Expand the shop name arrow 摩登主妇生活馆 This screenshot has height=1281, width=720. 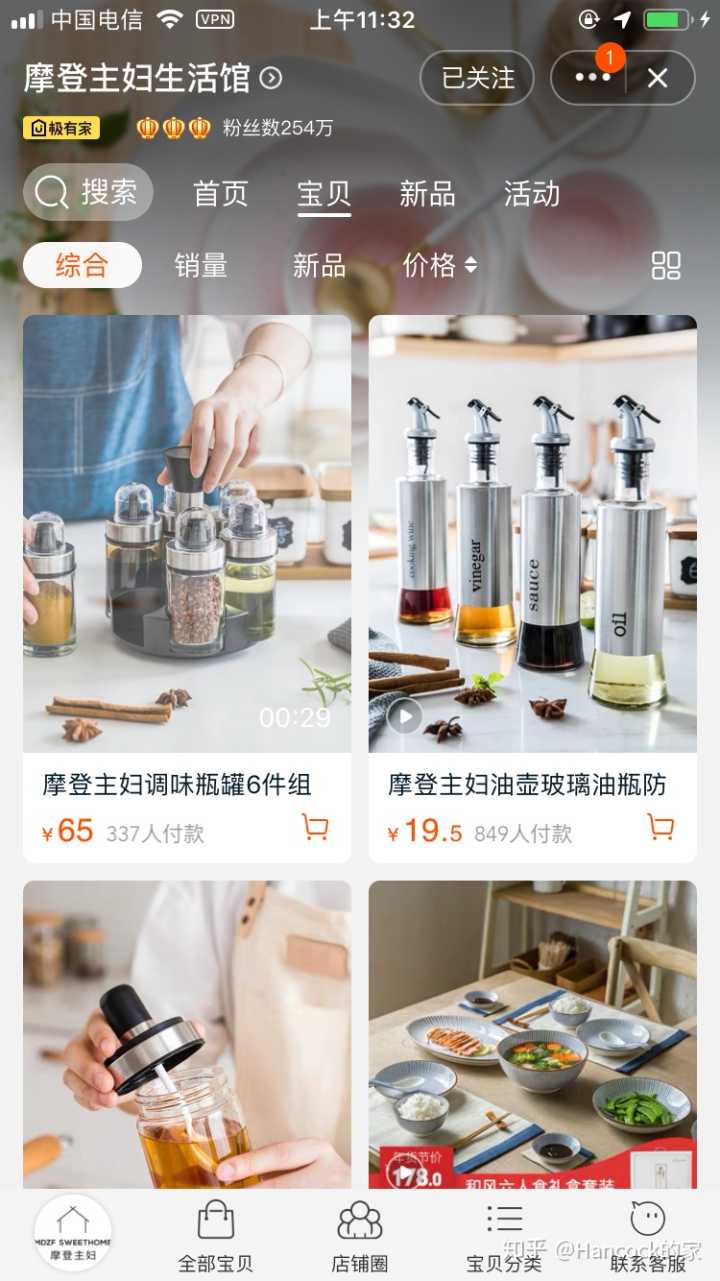[271, 78]
